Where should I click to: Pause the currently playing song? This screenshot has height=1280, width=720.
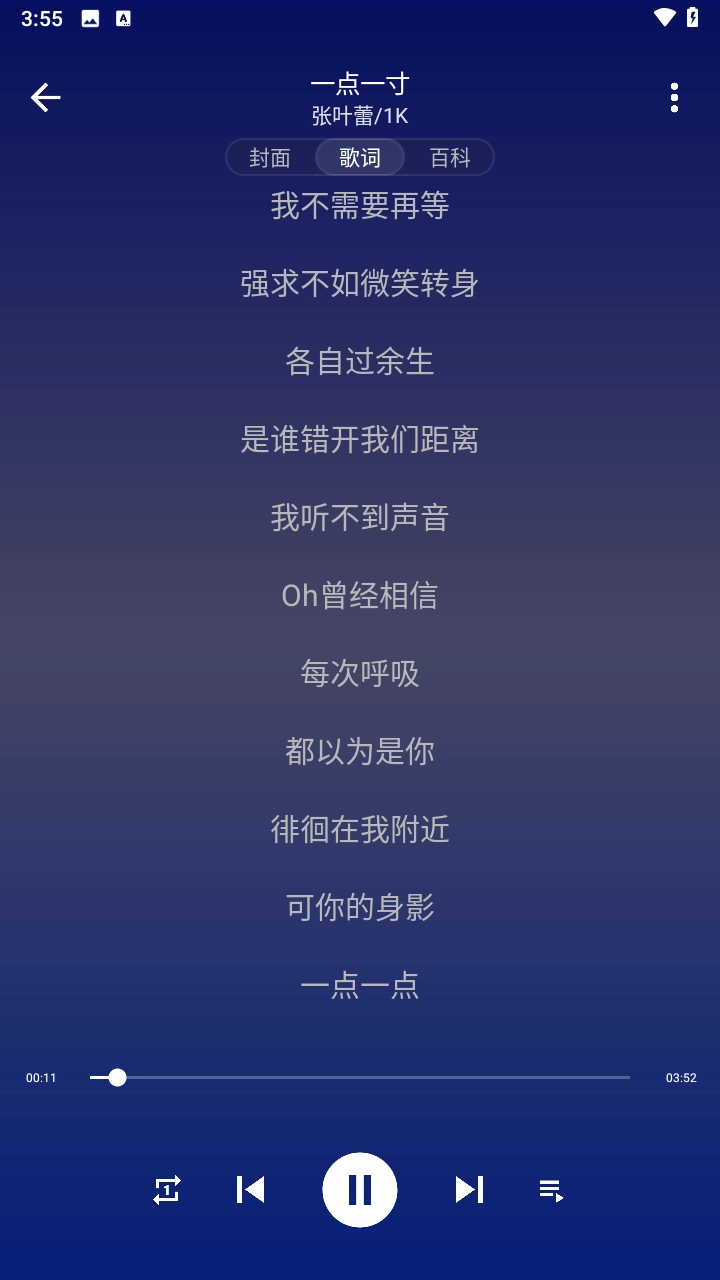pyautogui.click(x=360, y=1190)
